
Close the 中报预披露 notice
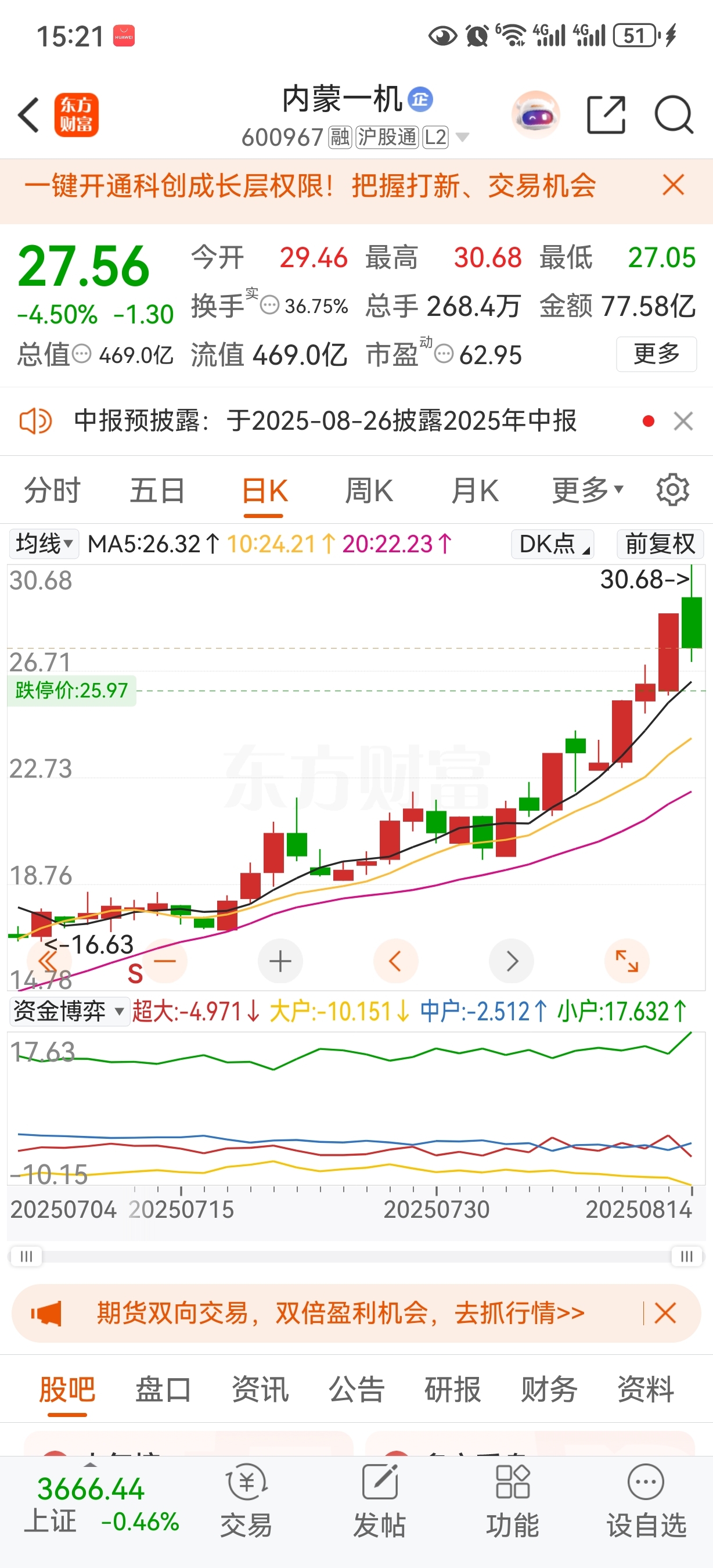coord(683,420)
